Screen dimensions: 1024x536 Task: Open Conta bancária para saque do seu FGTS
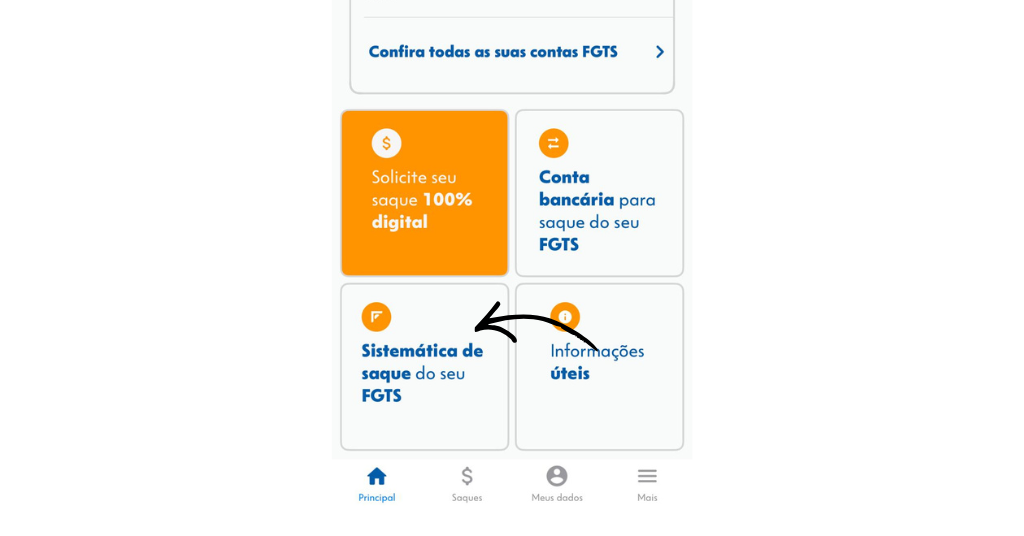point(599,193)
